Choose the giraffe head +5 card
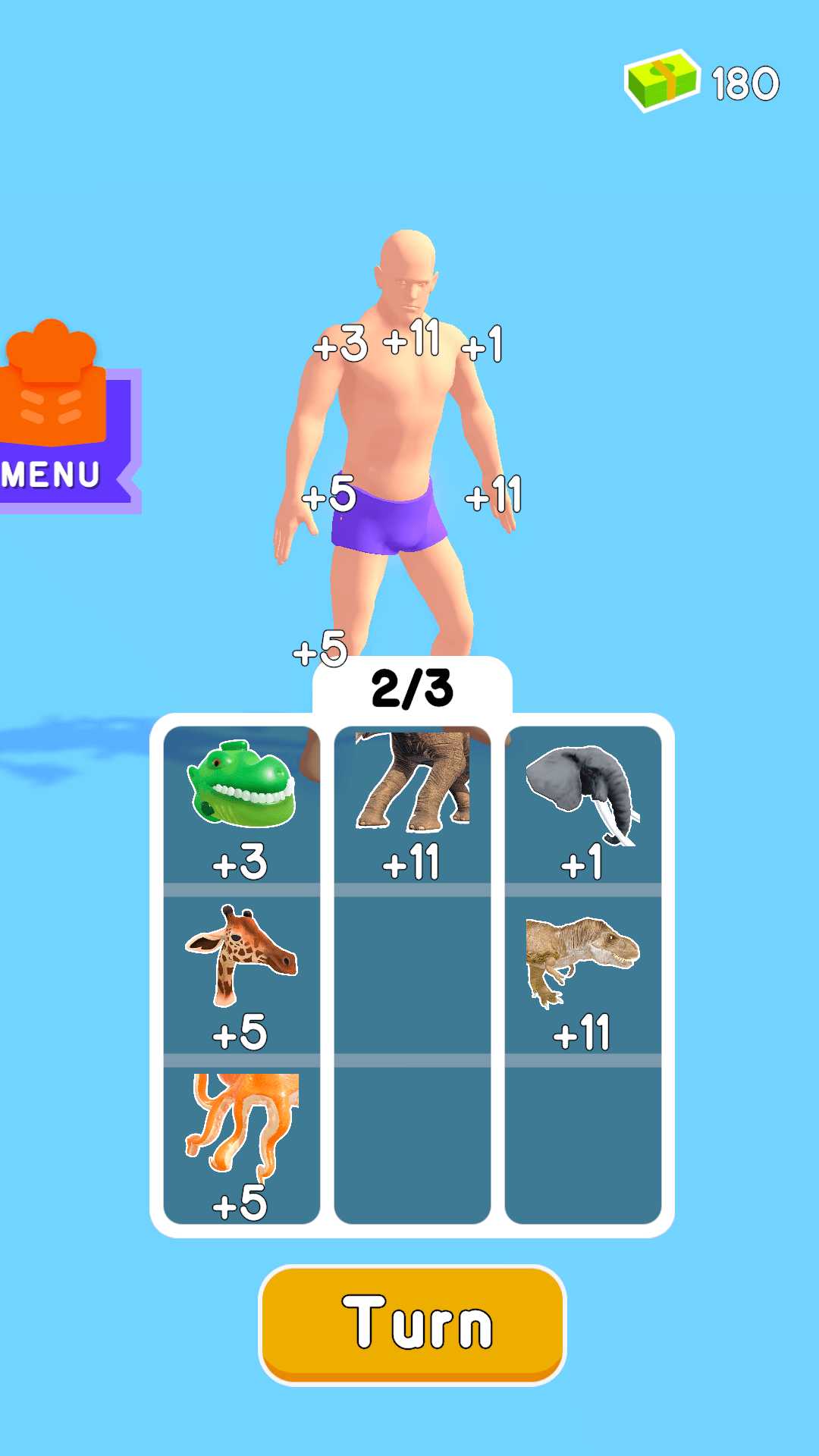 tap(241, 974)
